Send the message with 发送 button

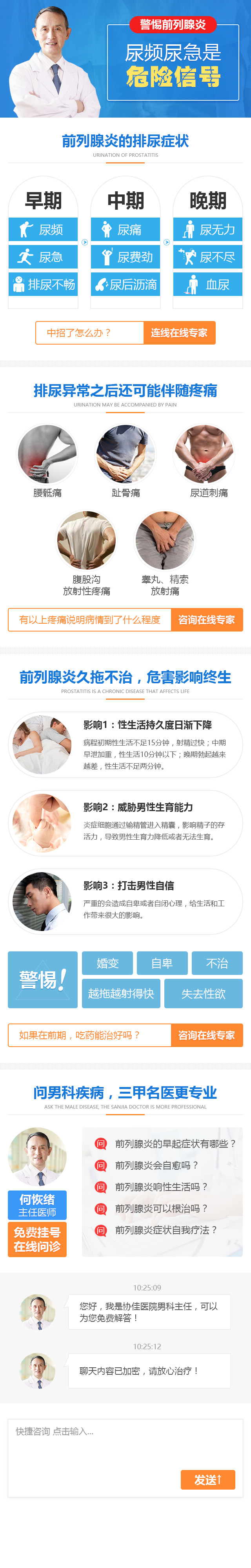tap(207, 1479)
